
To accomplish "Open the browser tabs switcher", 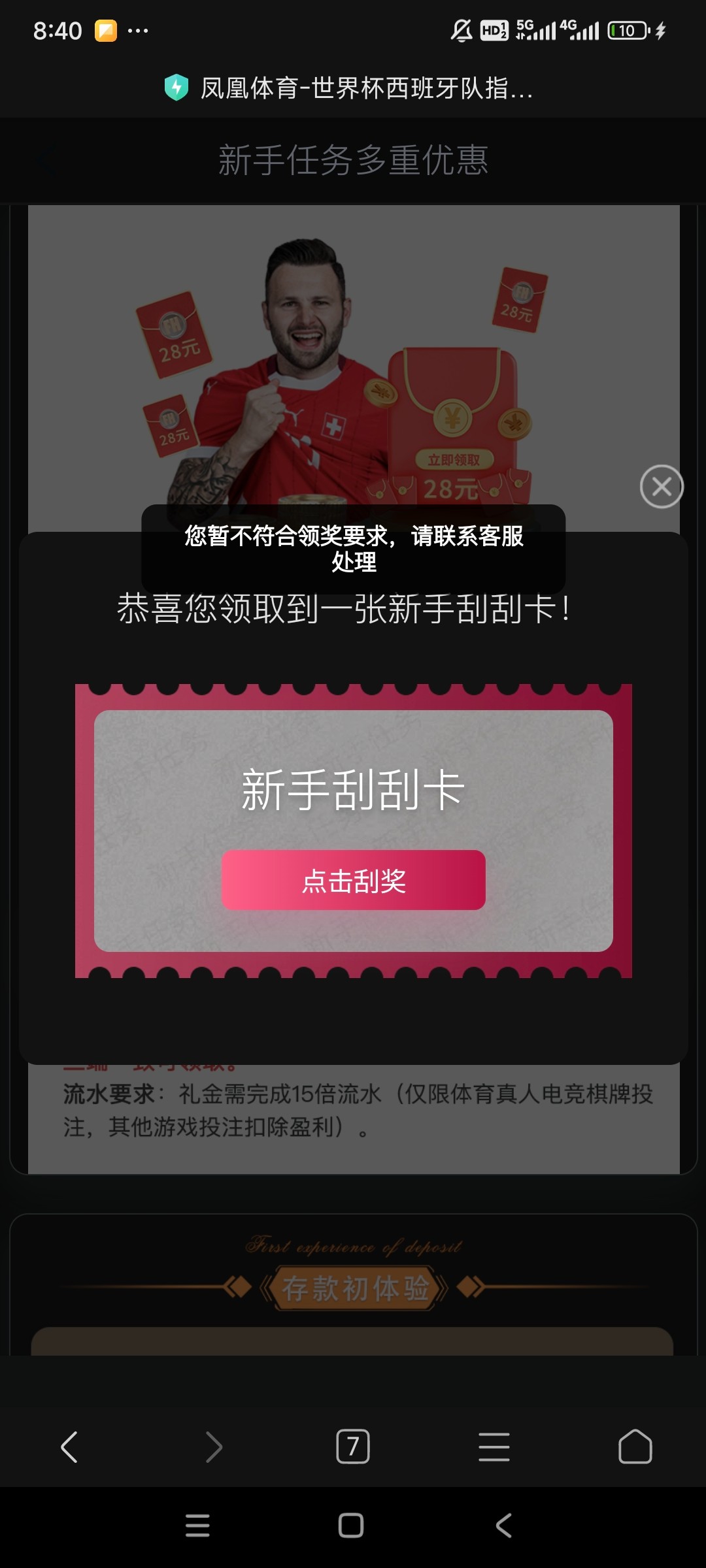I will tap(353, 1446).
